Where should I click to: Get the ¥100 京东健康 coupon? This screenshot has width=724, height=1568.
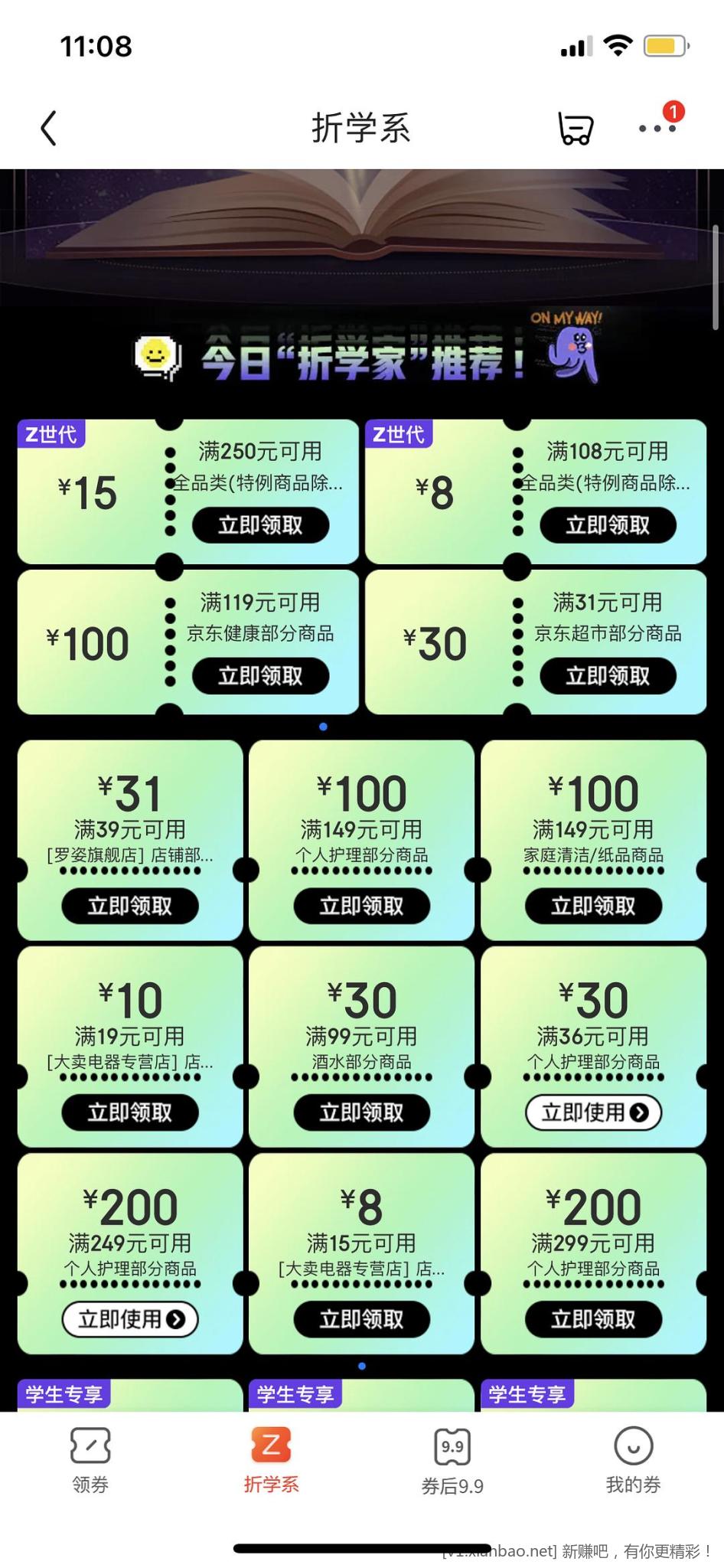click(x=260, y=676)
